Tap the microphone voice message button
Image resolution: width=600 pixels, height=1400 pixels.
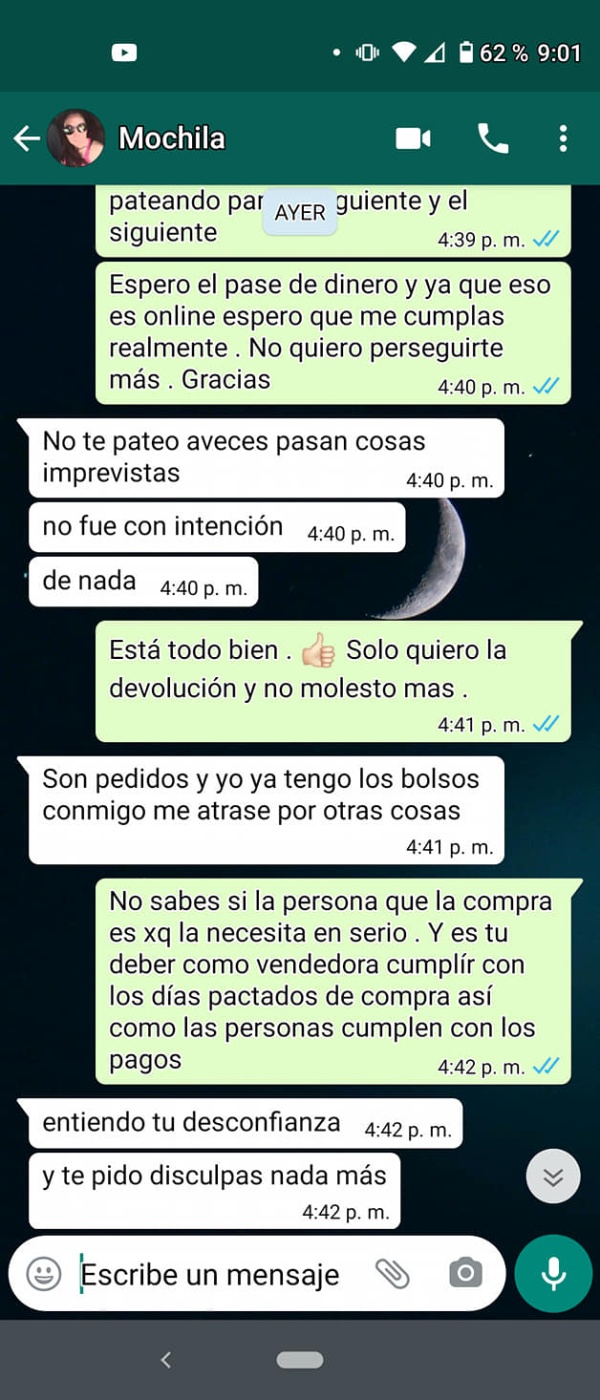coord(553,1274)
